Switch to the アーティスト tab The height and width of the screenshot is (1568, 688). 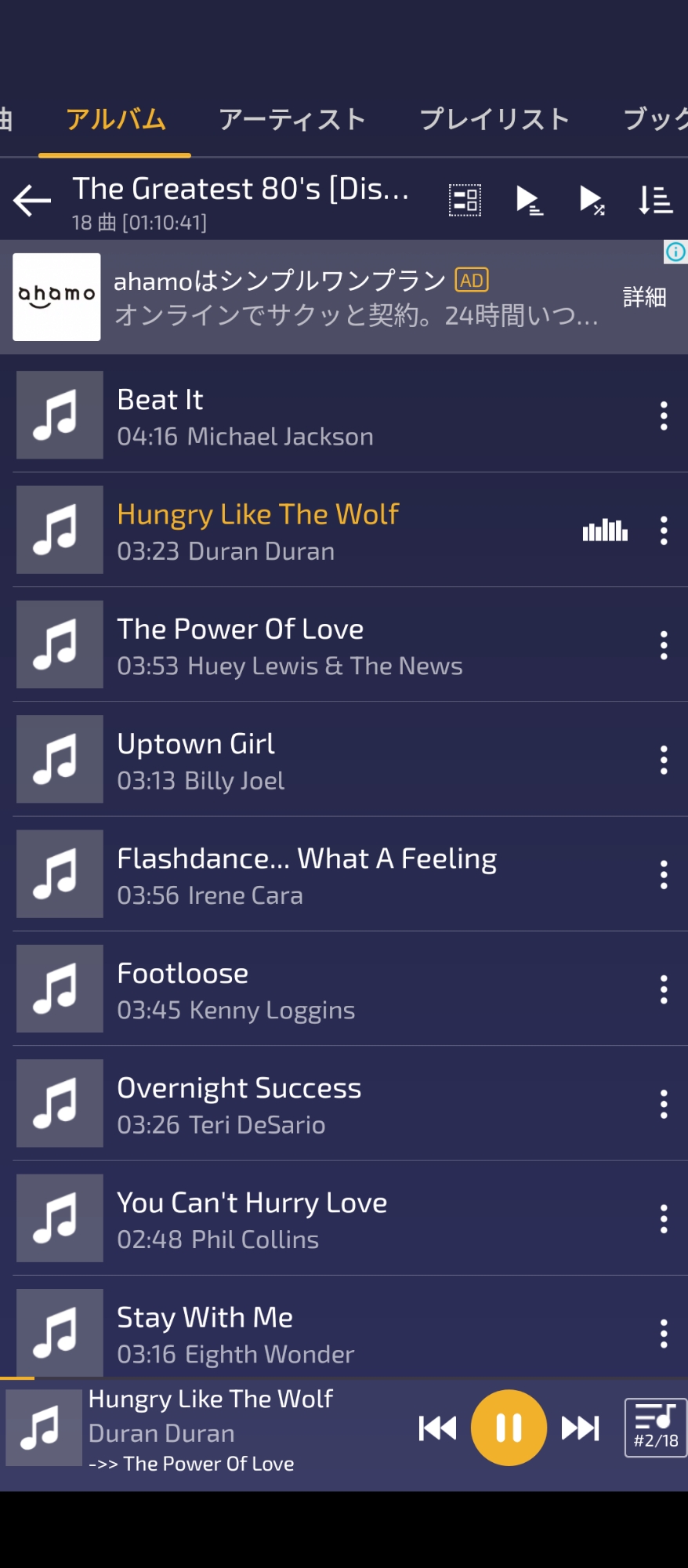(292, 120)
